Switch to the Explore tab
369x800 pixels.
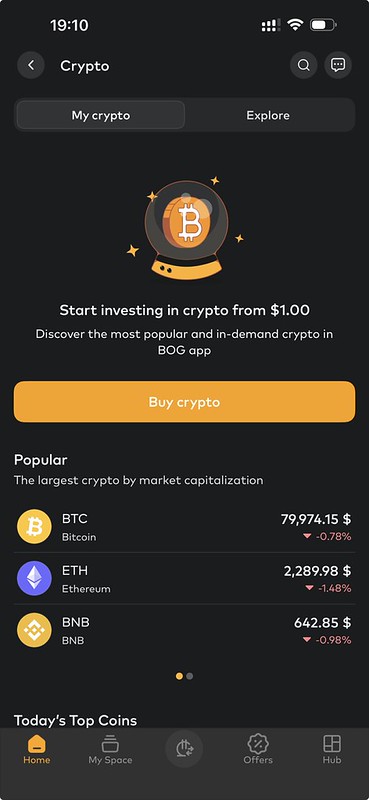point(268,115)
